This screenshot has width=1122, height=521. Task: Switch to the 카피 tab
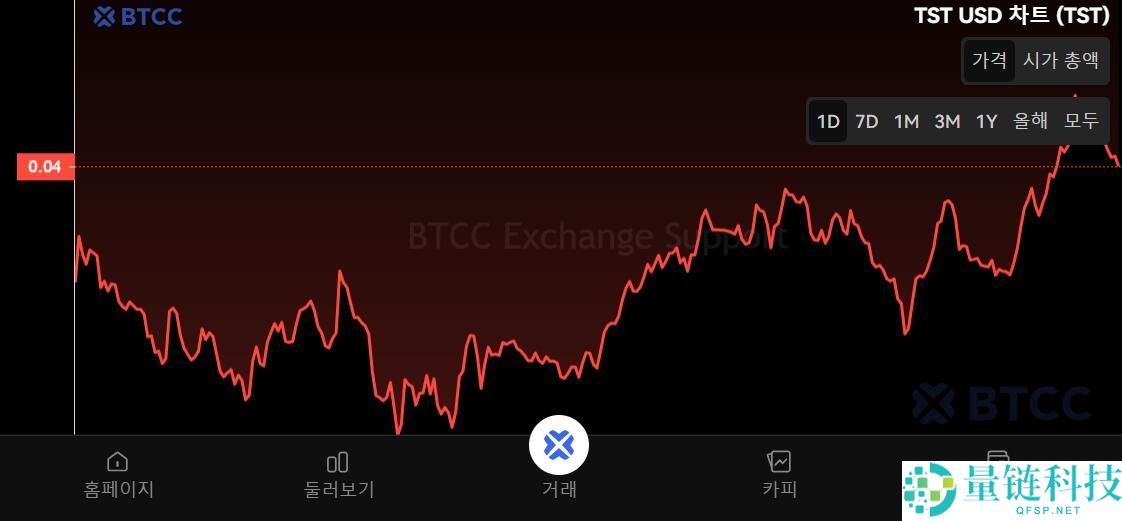tap(779, 474)
